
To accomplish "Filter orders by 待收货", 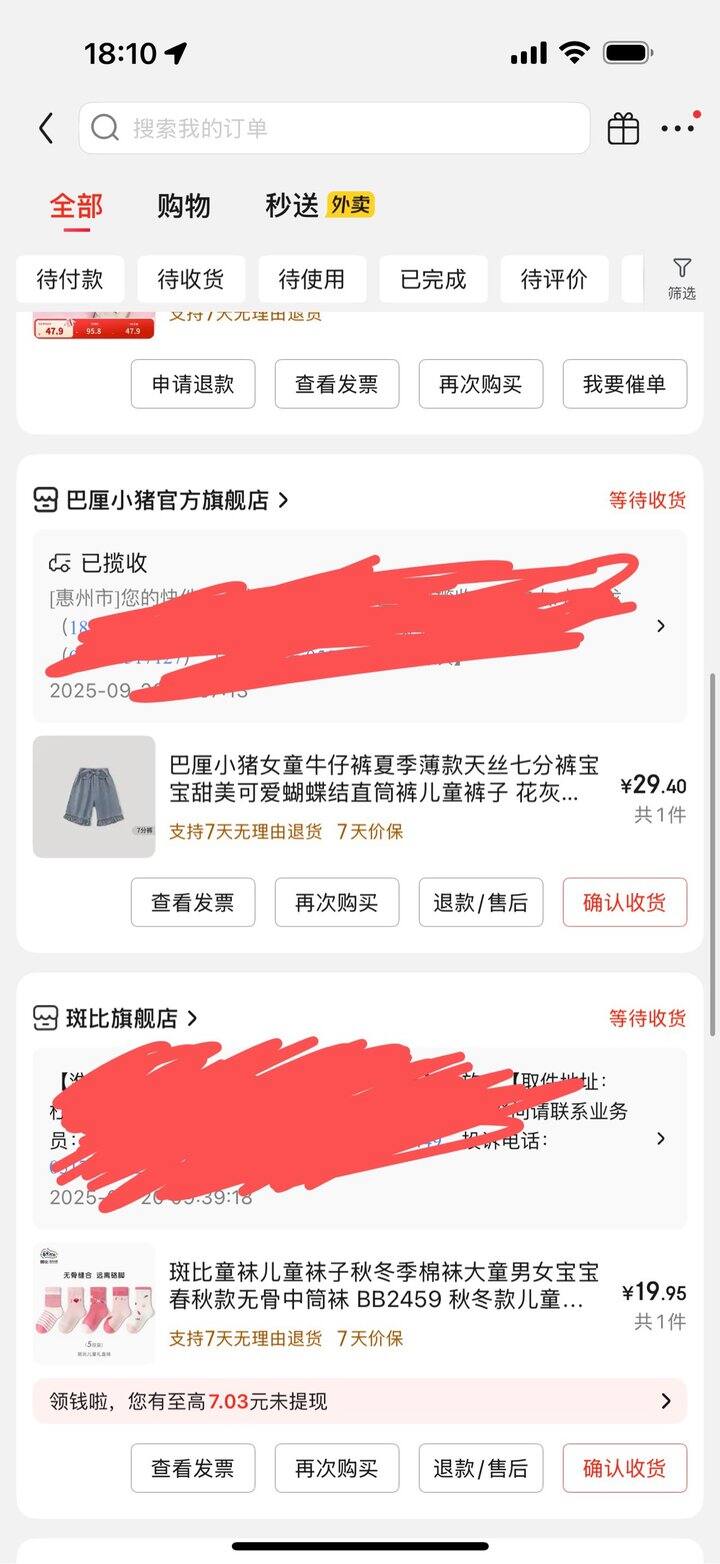I will (x=191, y=280).
